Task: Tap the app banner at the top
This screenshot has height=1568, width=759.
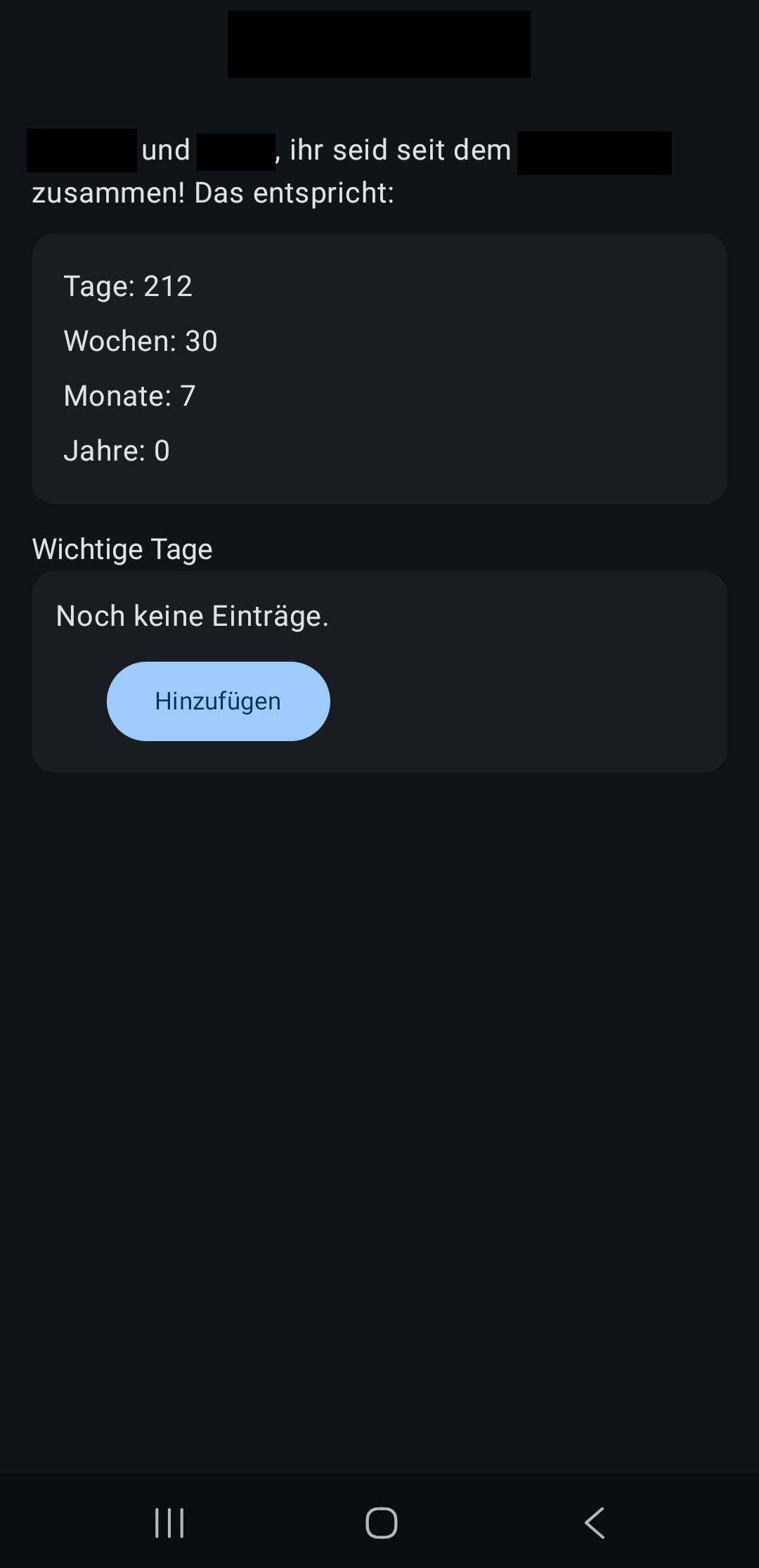Action: pyautogui.click(x=378, y=44)
